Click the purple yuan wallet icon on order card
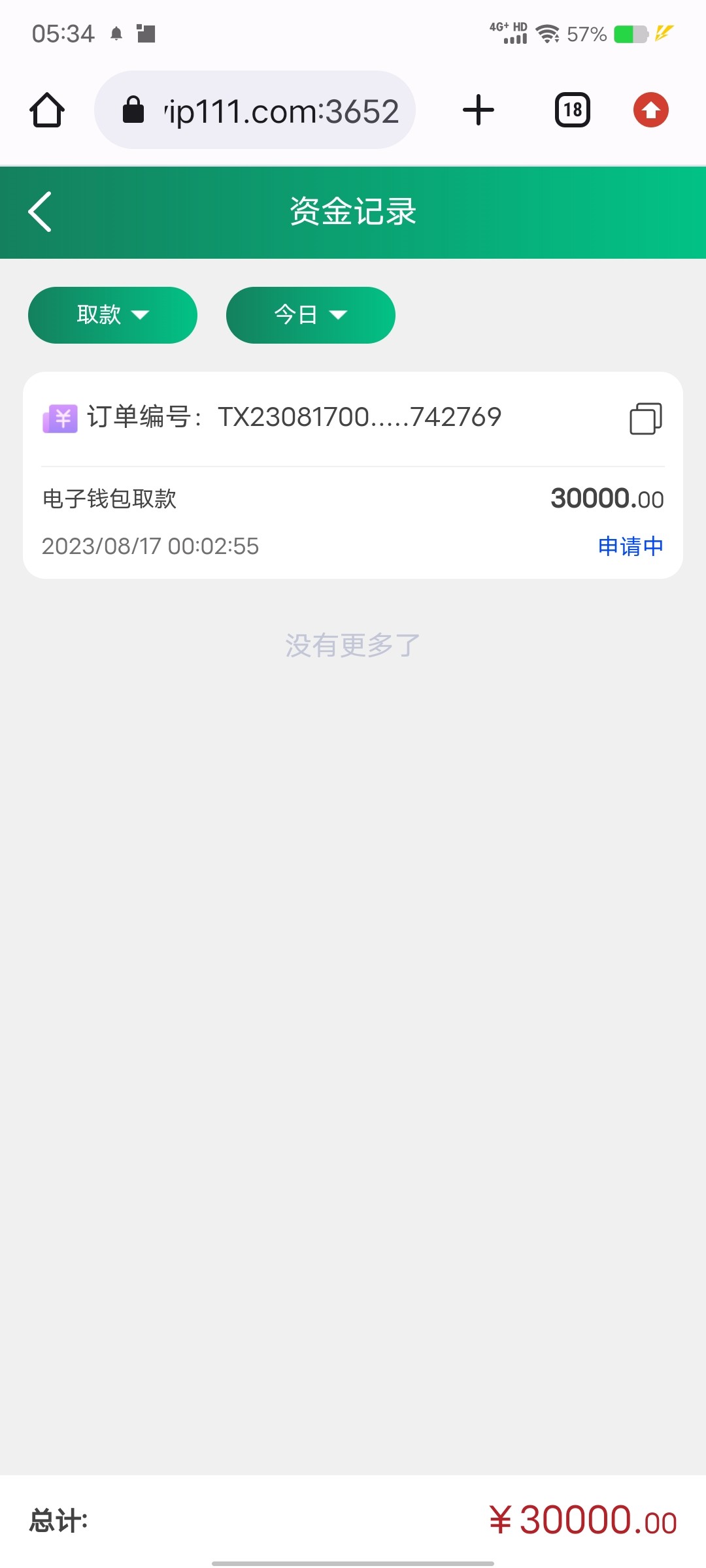This screenshot has width=706, height=1568. tap(59, 417)
